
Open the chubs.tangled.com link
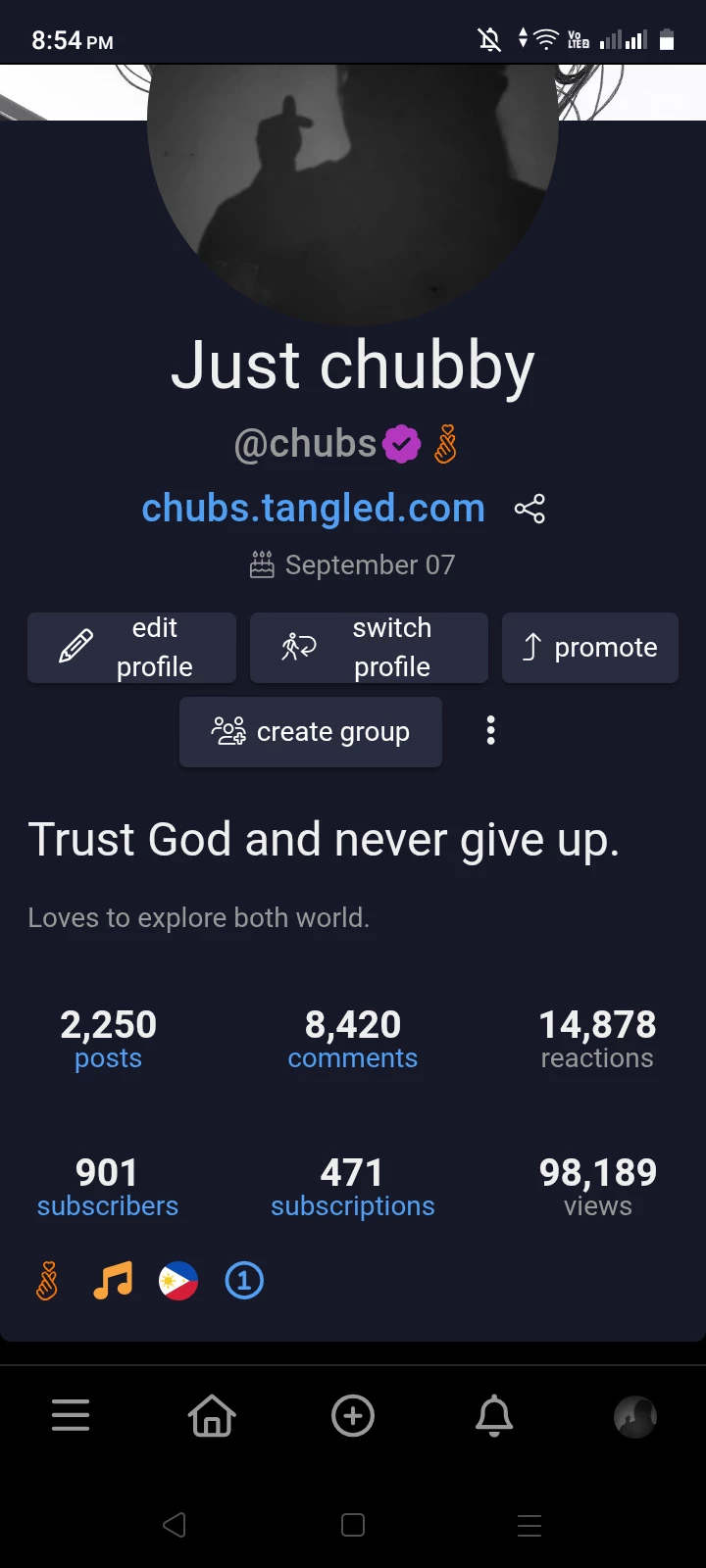[314, 509]
